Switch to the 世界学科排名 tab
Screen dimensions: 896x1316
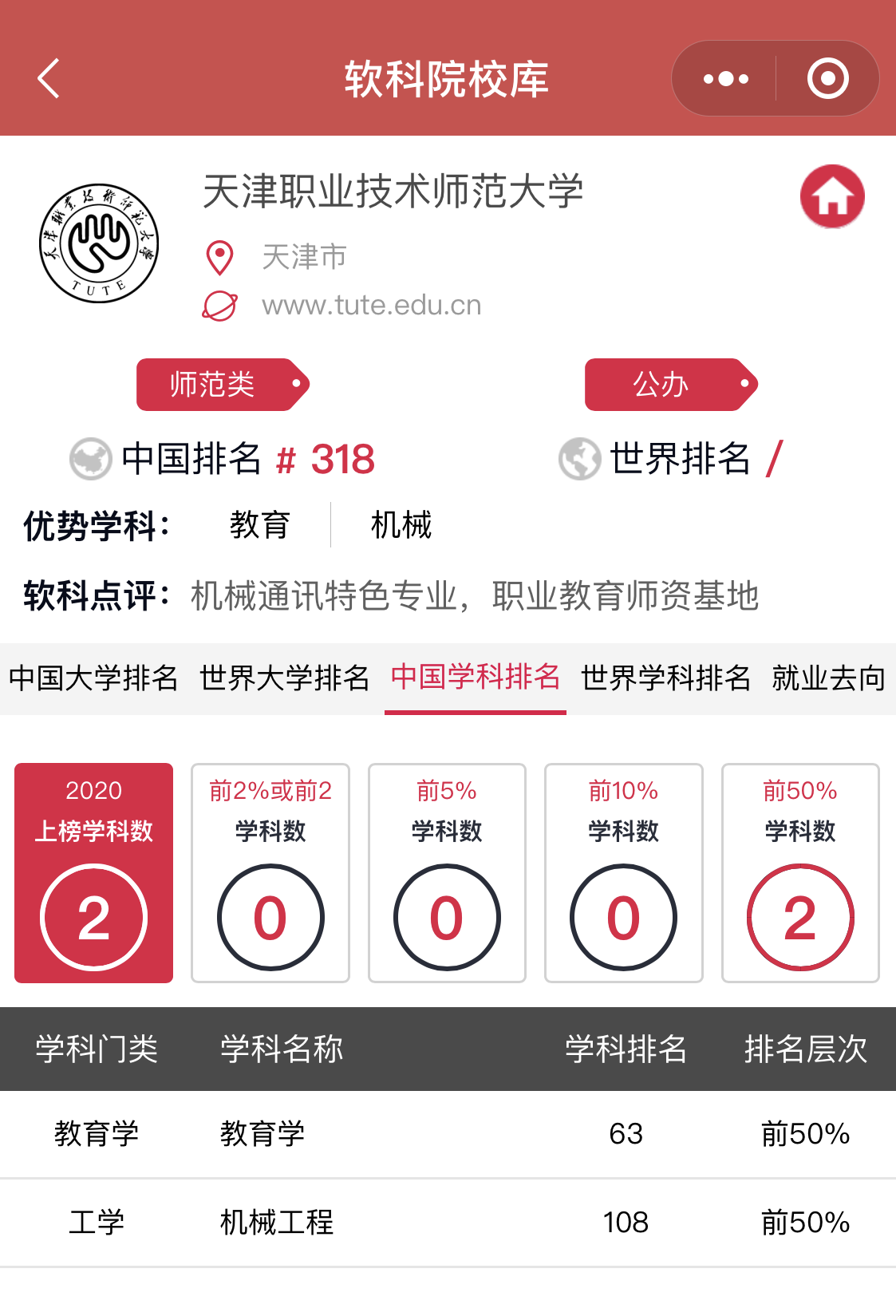(666, 678)
